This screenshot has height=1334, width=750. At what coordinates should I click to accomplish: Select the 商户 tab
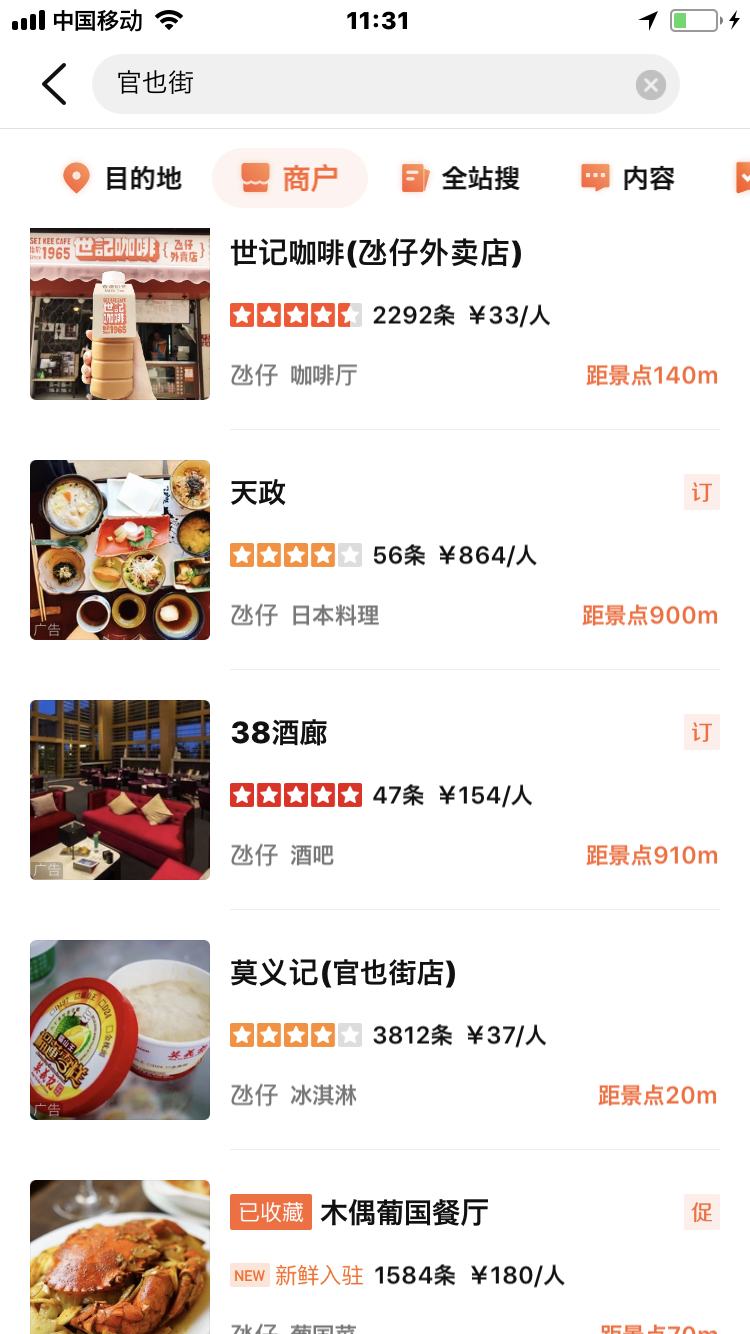point(290,179)
